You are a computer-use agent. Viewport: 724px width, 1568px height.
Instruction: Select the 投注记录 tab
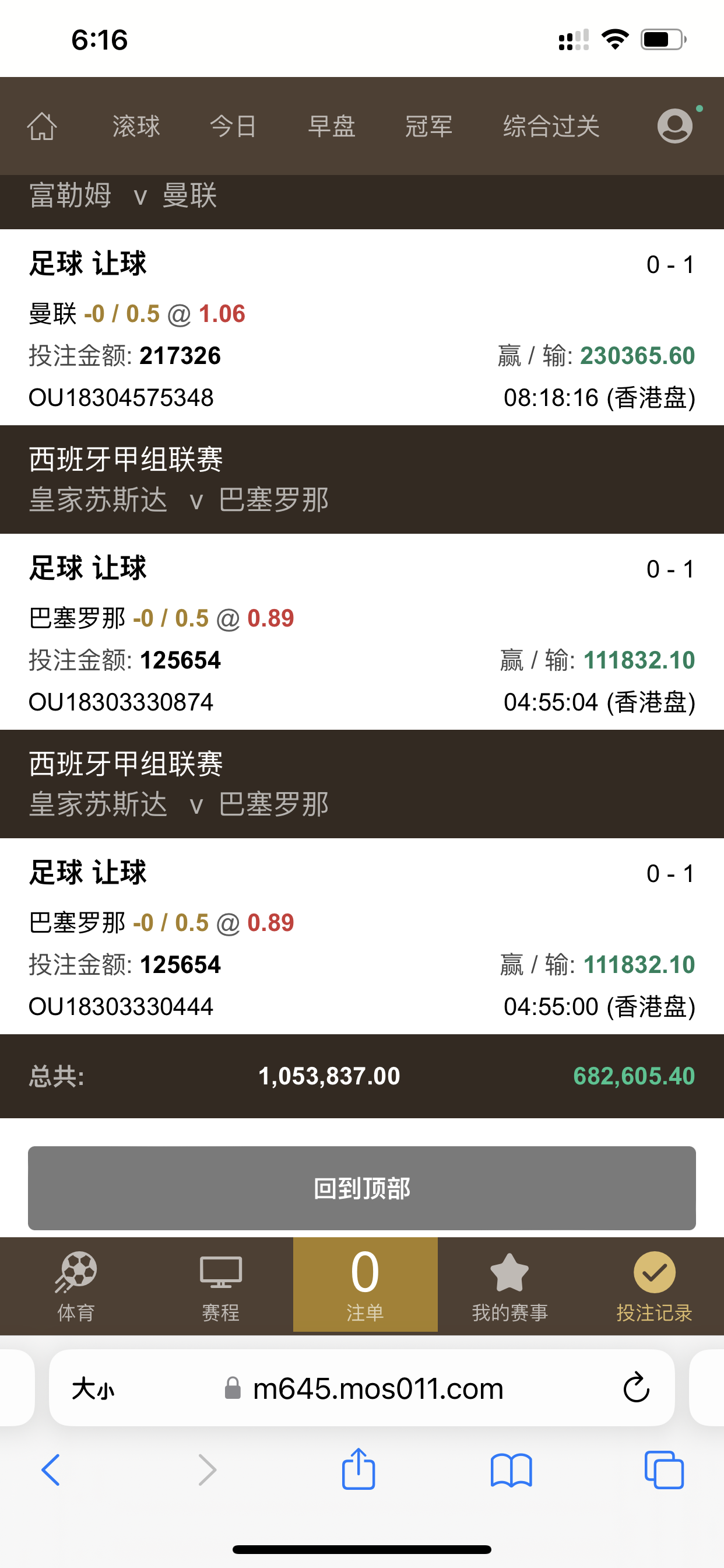pyautogui.click(x=654, y=1286)
